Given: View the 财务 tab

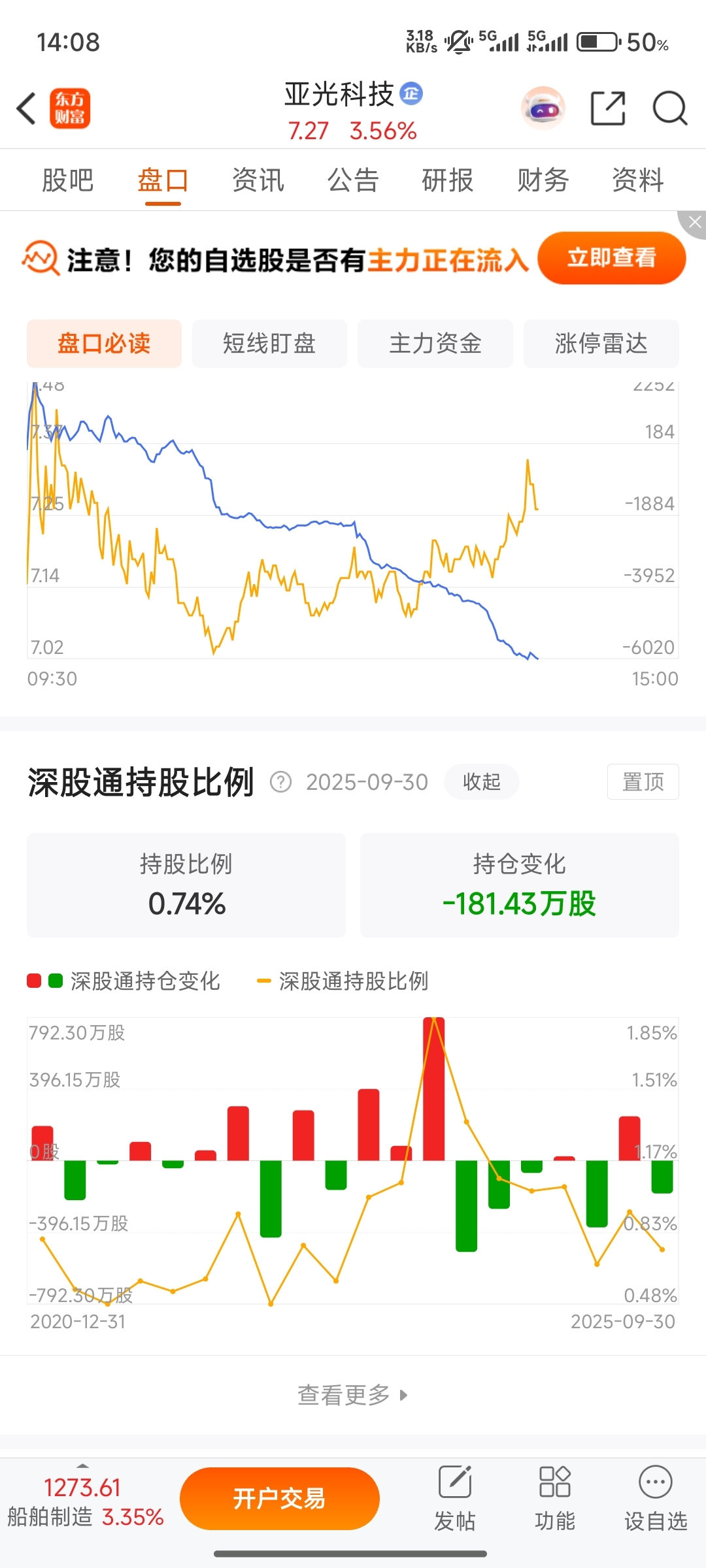Looking at the screenshot, I should [543, 180].
